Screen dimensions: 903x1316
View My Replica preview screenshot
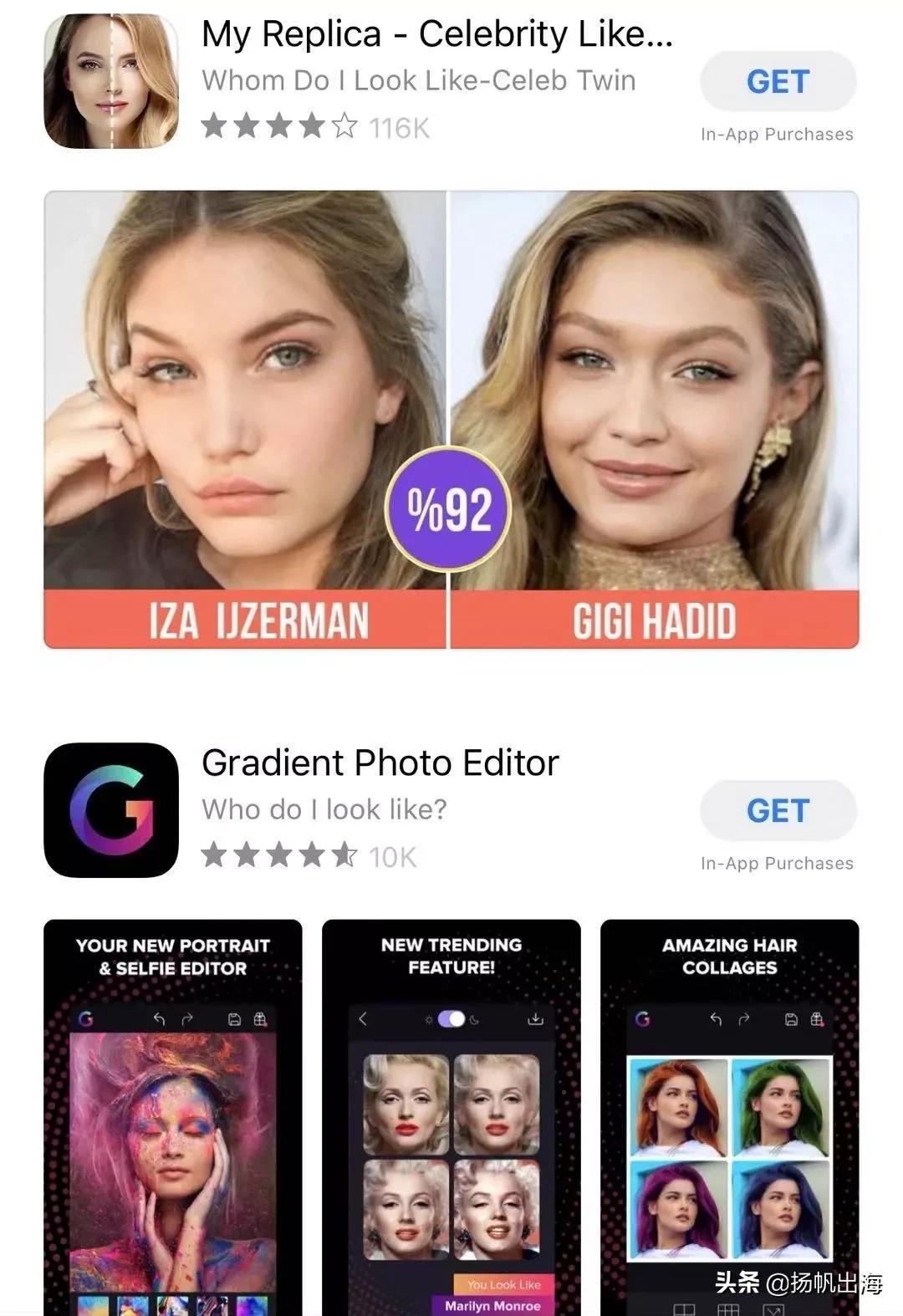[x=451, y=418]
